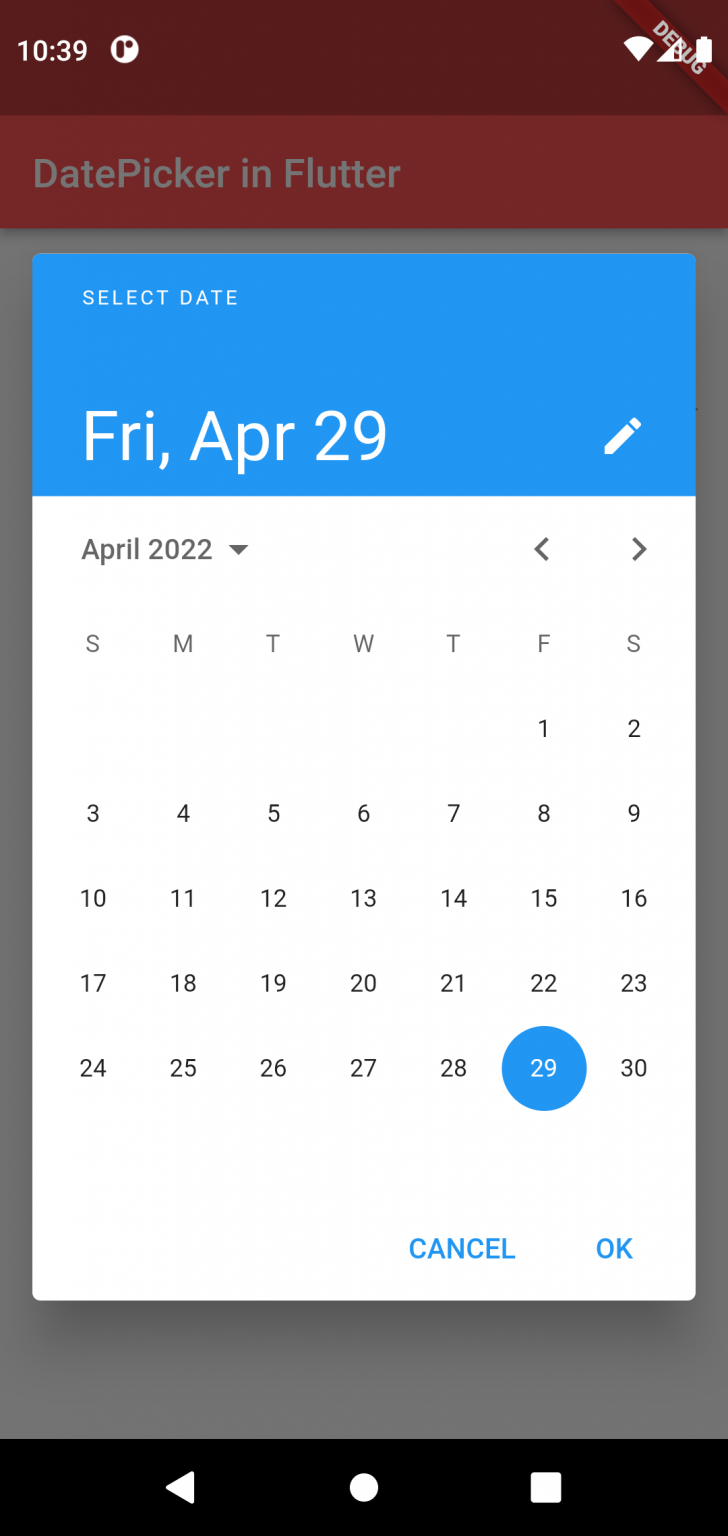
Task: Select the highlighted day 29
Action: tap(543, 1069)
